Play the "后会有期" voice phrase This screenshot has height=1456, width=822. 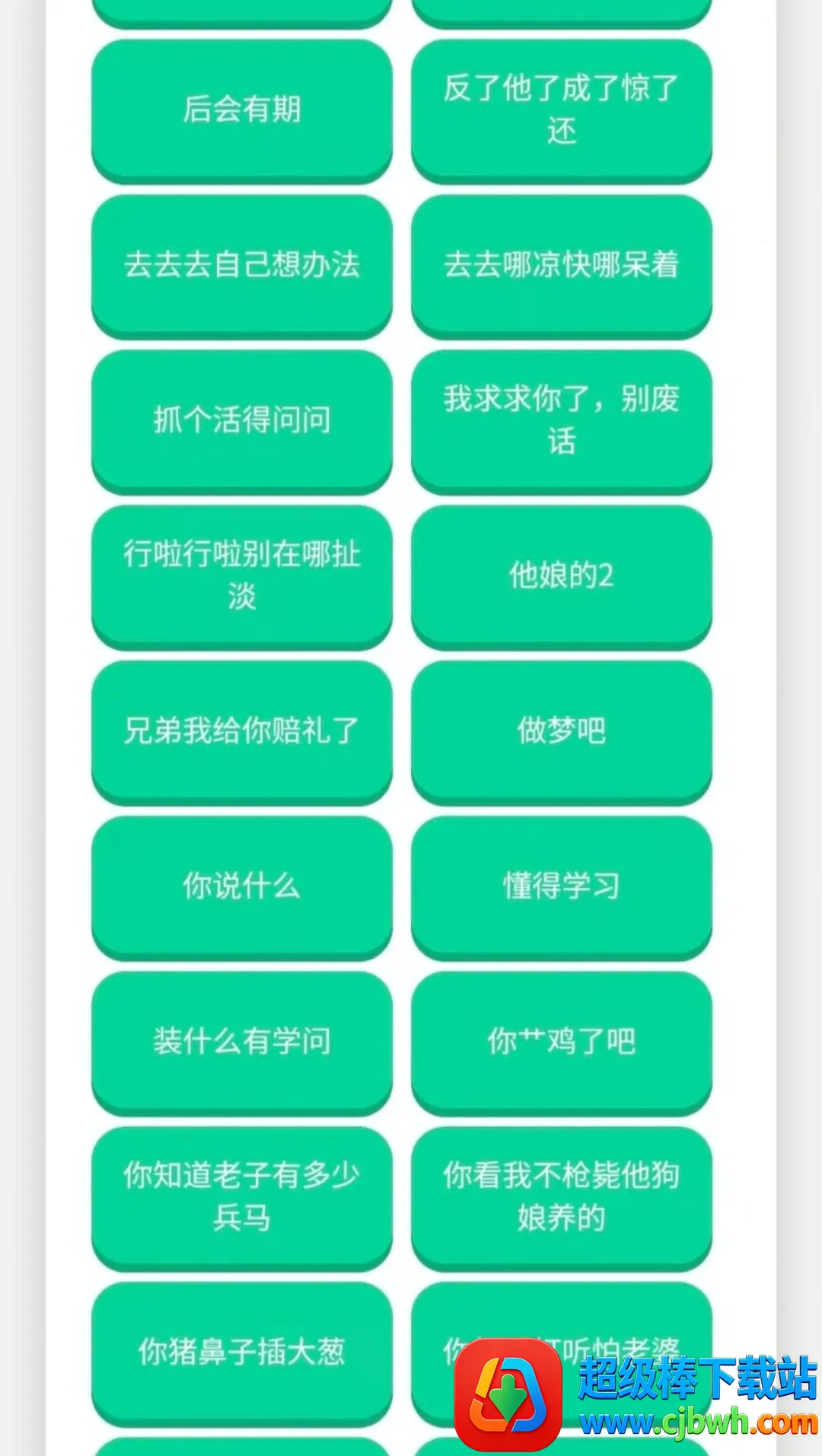pos(242,111)
